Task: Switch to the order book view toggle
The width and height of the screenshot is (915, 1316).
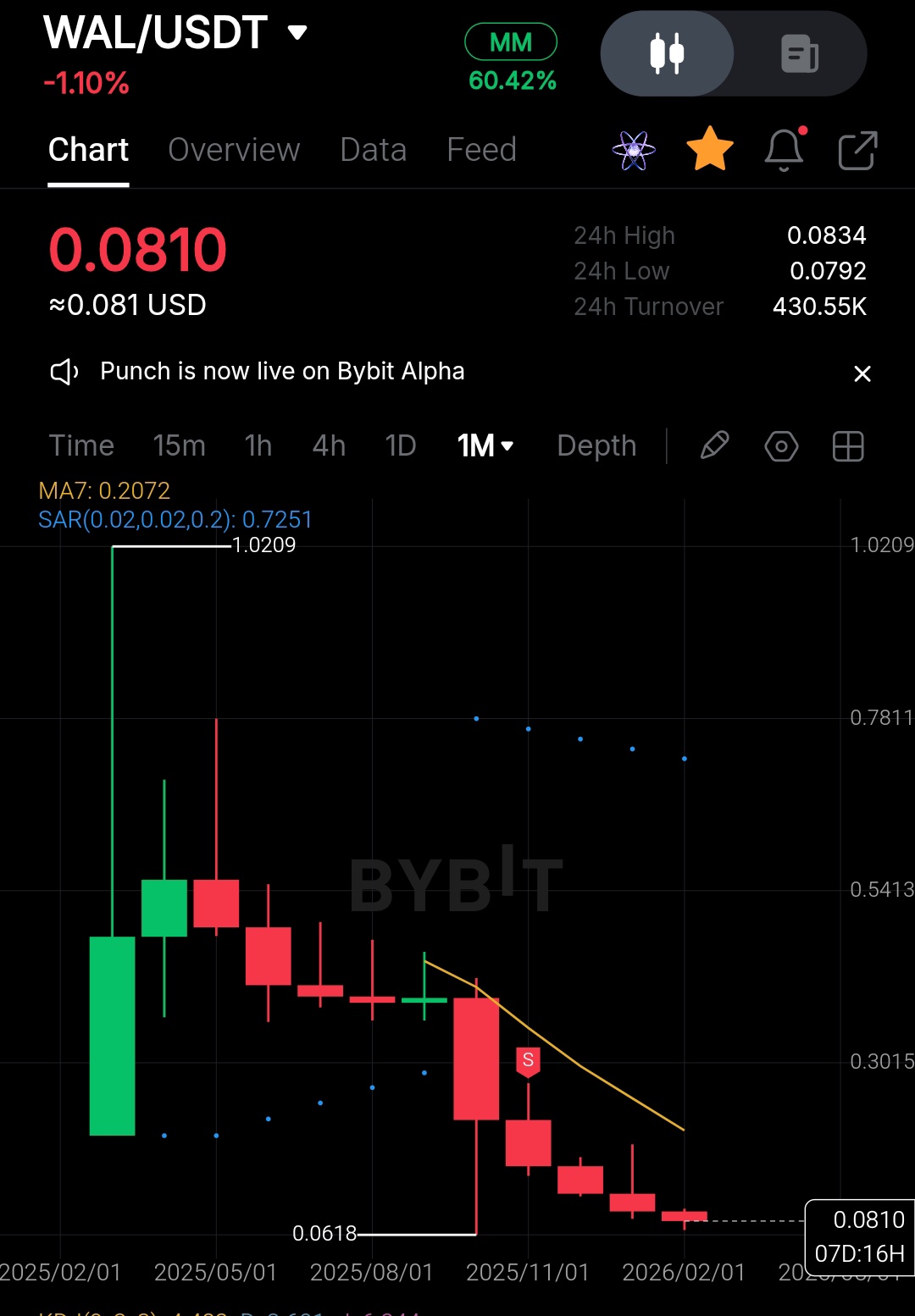Action: [x=799, y=53]
